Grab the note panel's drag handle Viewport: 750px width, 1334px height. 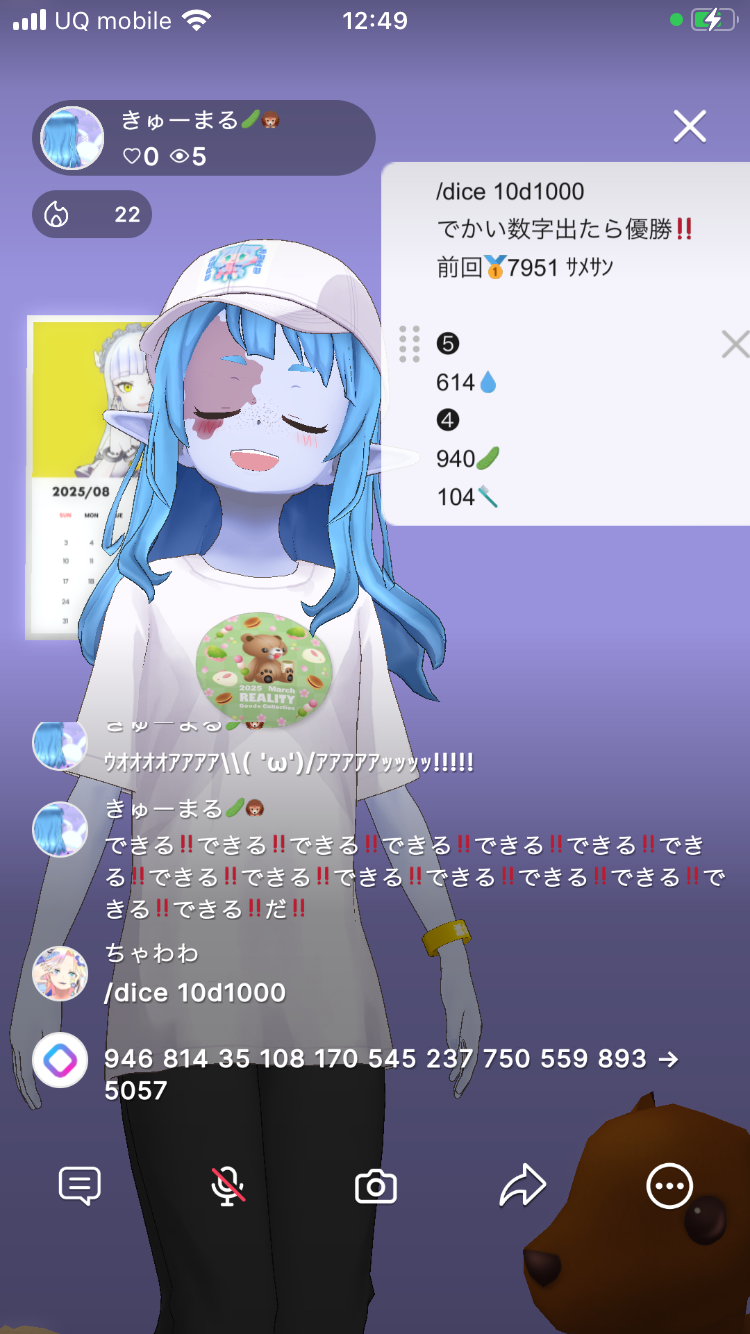click(409, 344)
